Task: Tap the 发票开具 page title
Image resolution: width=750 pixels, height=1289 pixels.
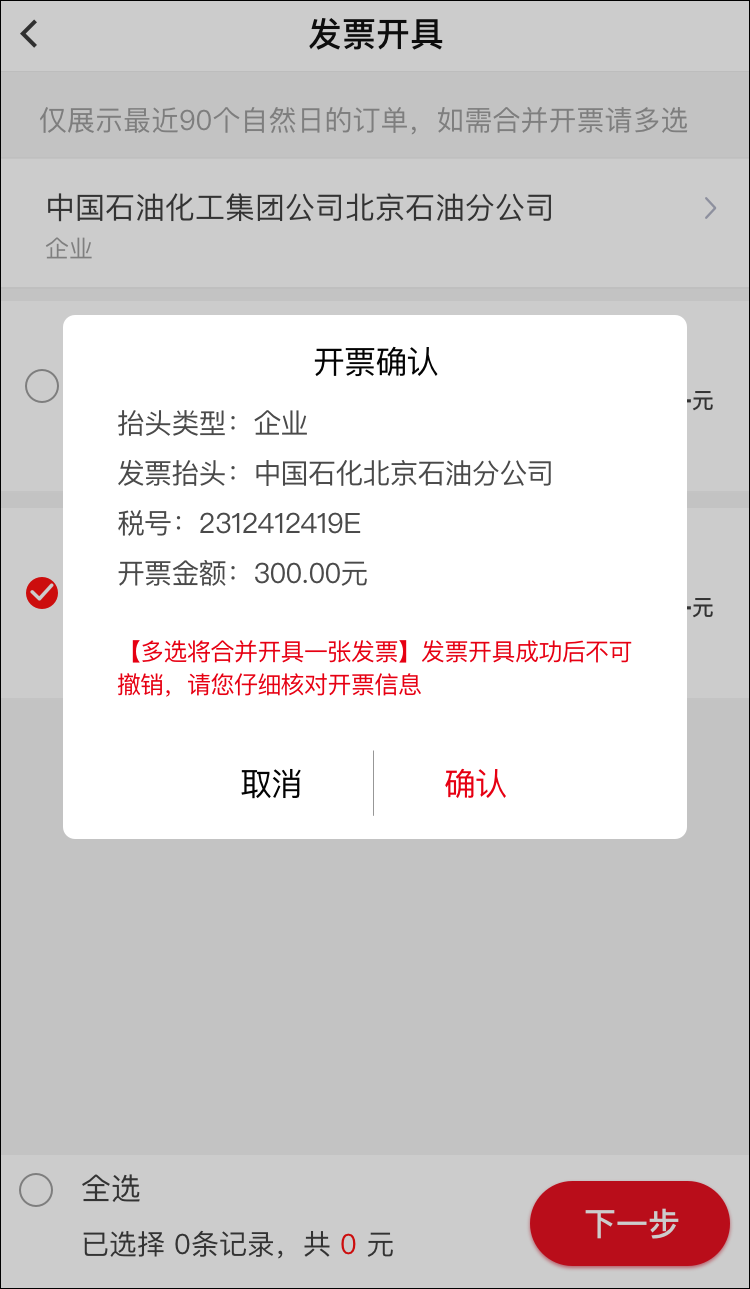Action: point(374,33)
